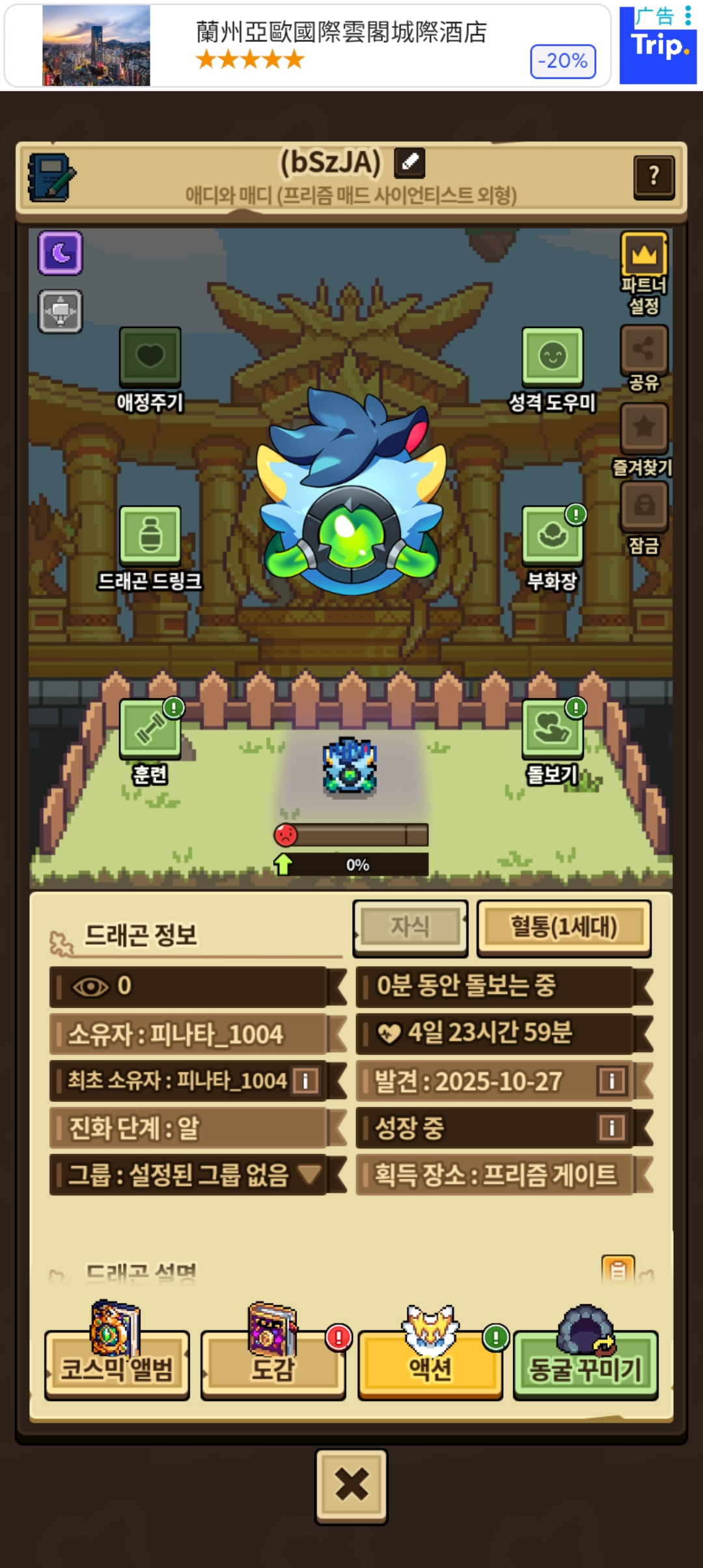Screen dimensions: 703x1568
Task: Open the notebook memo icon
Action: 51,177
